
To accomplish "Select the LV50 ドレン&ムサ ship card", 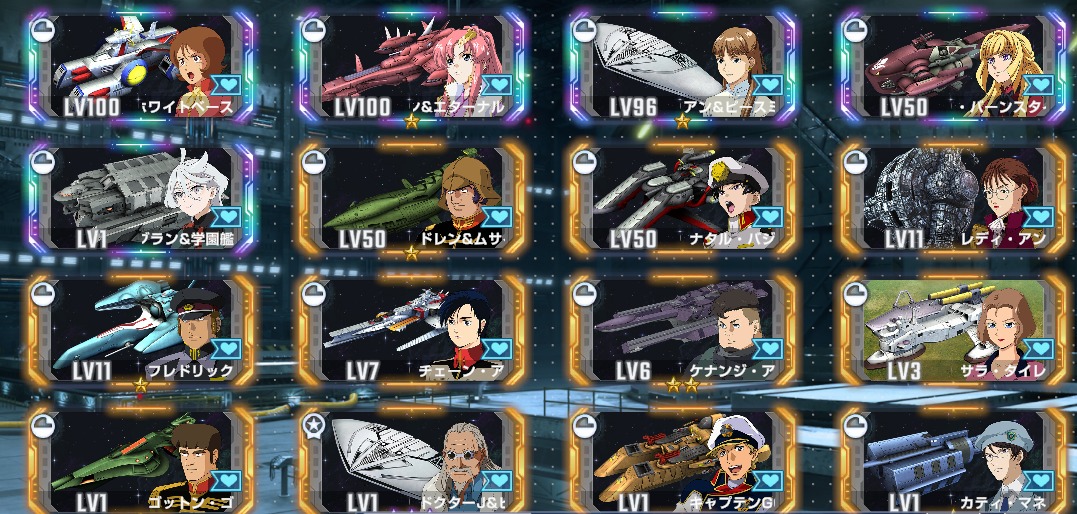I will click(412, 198).
